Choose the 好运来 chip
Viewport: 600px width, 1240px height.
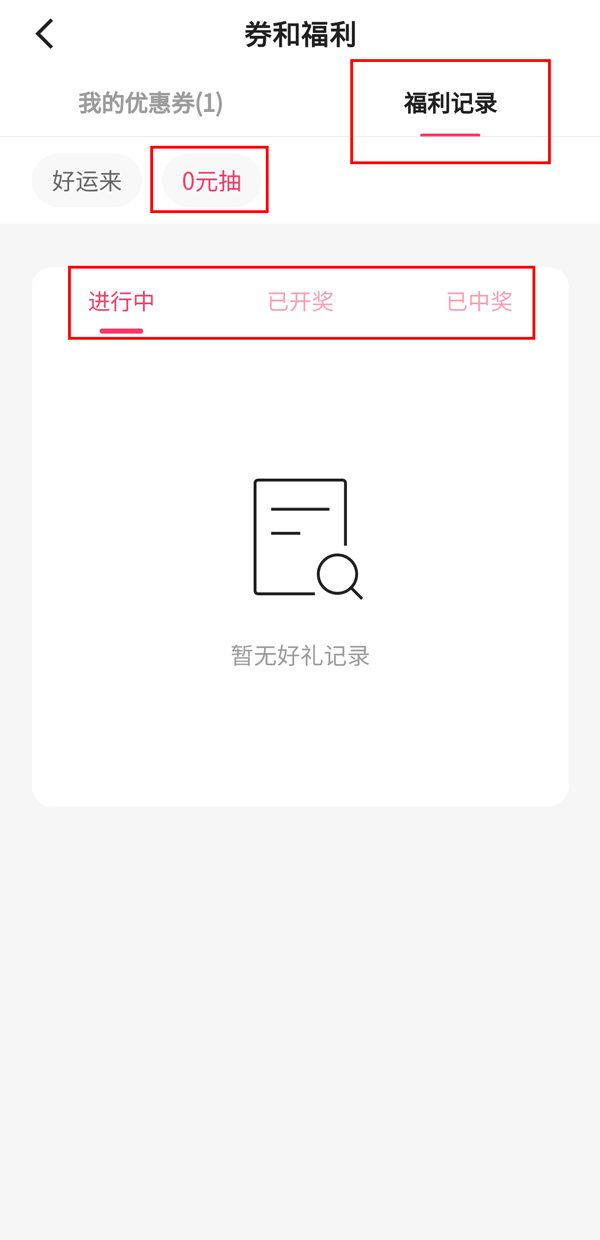[87, 182]
